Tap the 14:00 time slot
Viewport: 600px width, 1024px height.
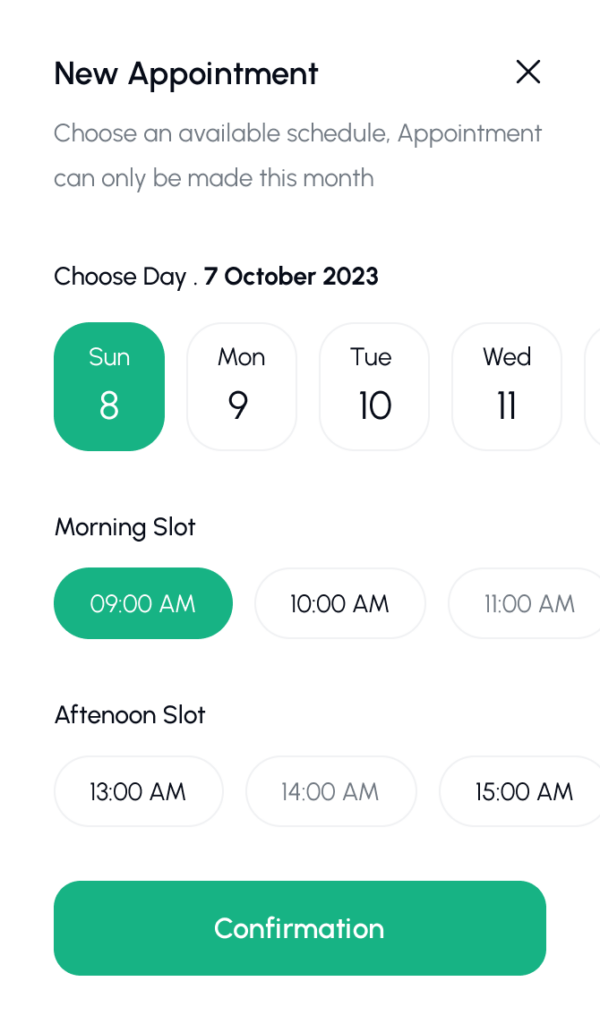pos(330,791)
